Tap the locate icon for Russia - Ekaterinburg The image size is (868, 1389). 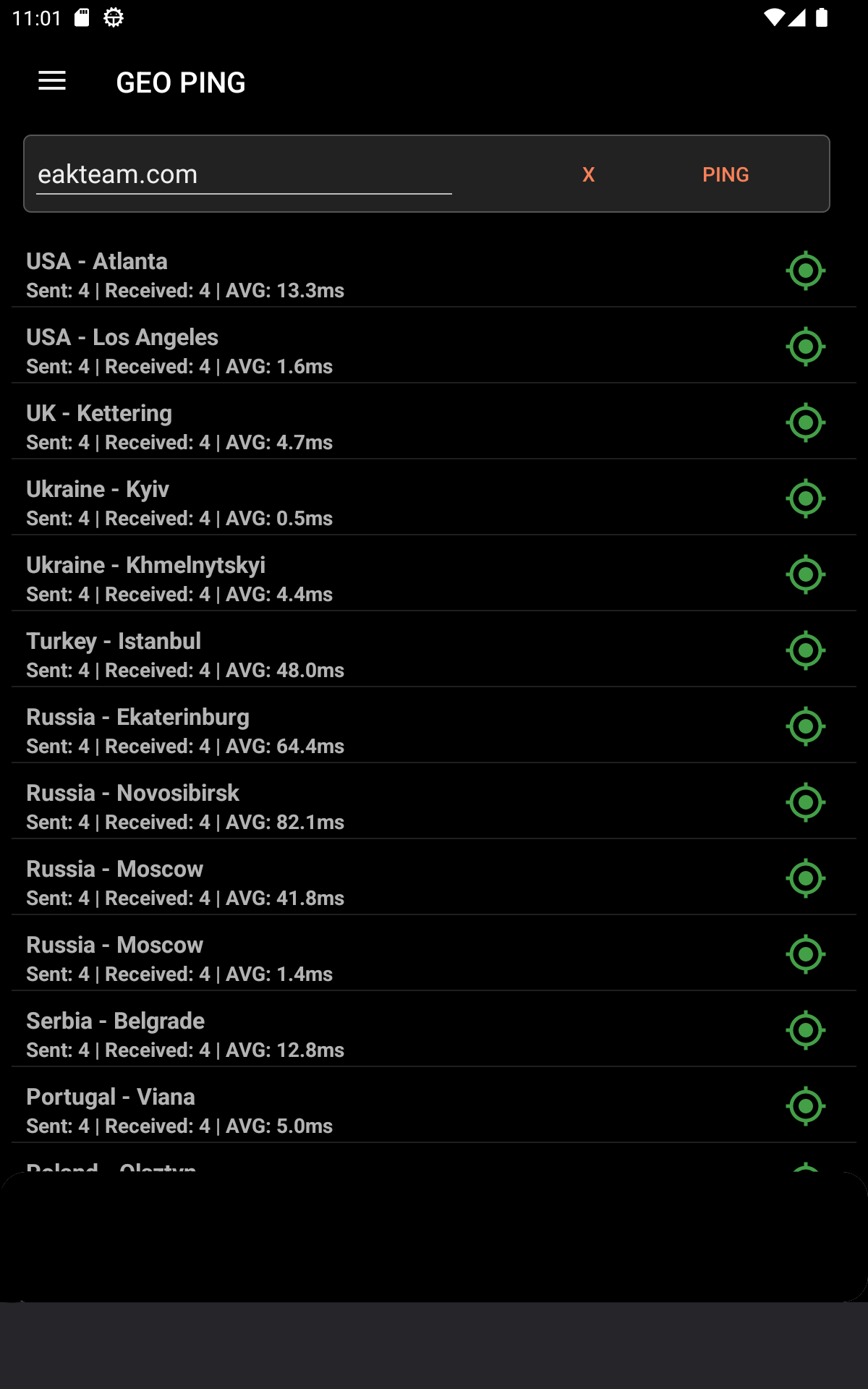click(806, 726)
